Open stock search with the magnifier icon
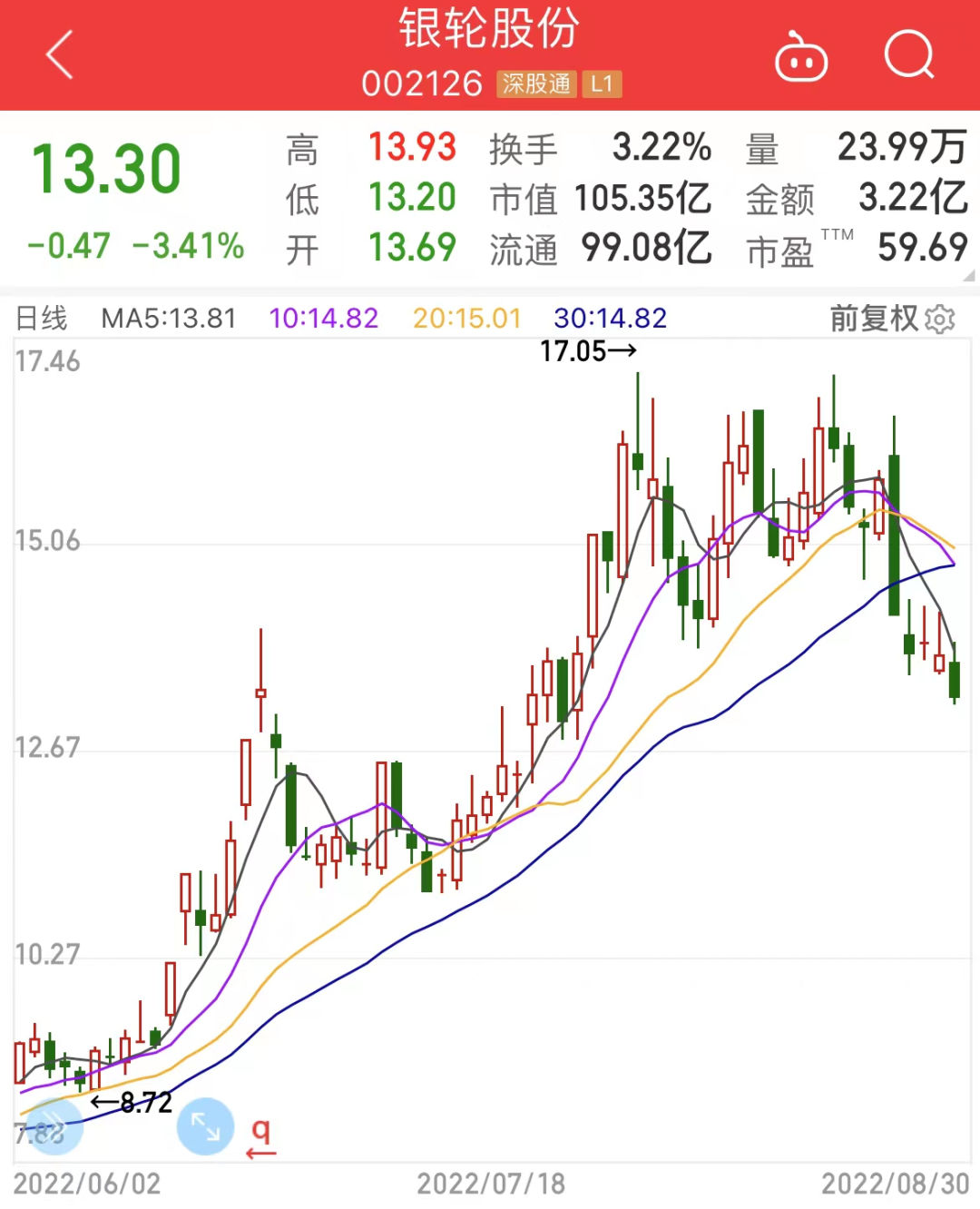The height and width of the screenshot is (1209, 980). pyautogui.click(x=909, y=55)
